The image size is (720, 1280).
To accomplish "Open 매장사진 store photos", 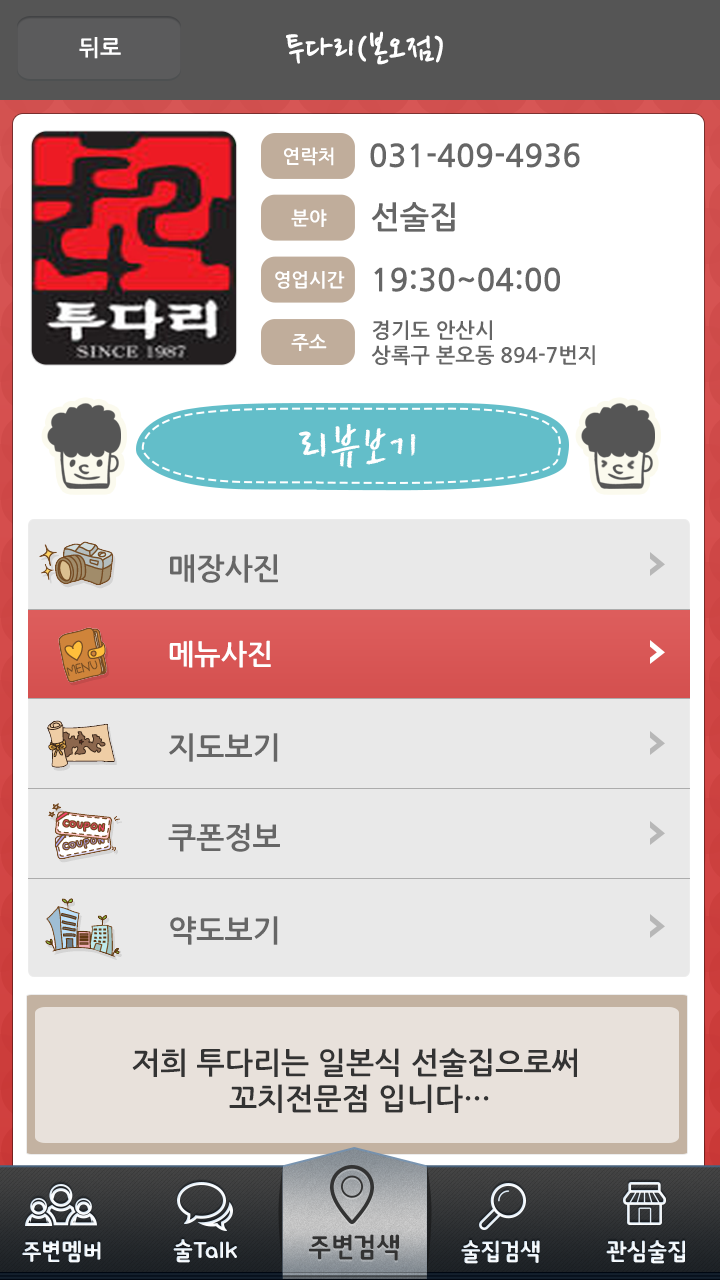I will [x=358, y=566].
